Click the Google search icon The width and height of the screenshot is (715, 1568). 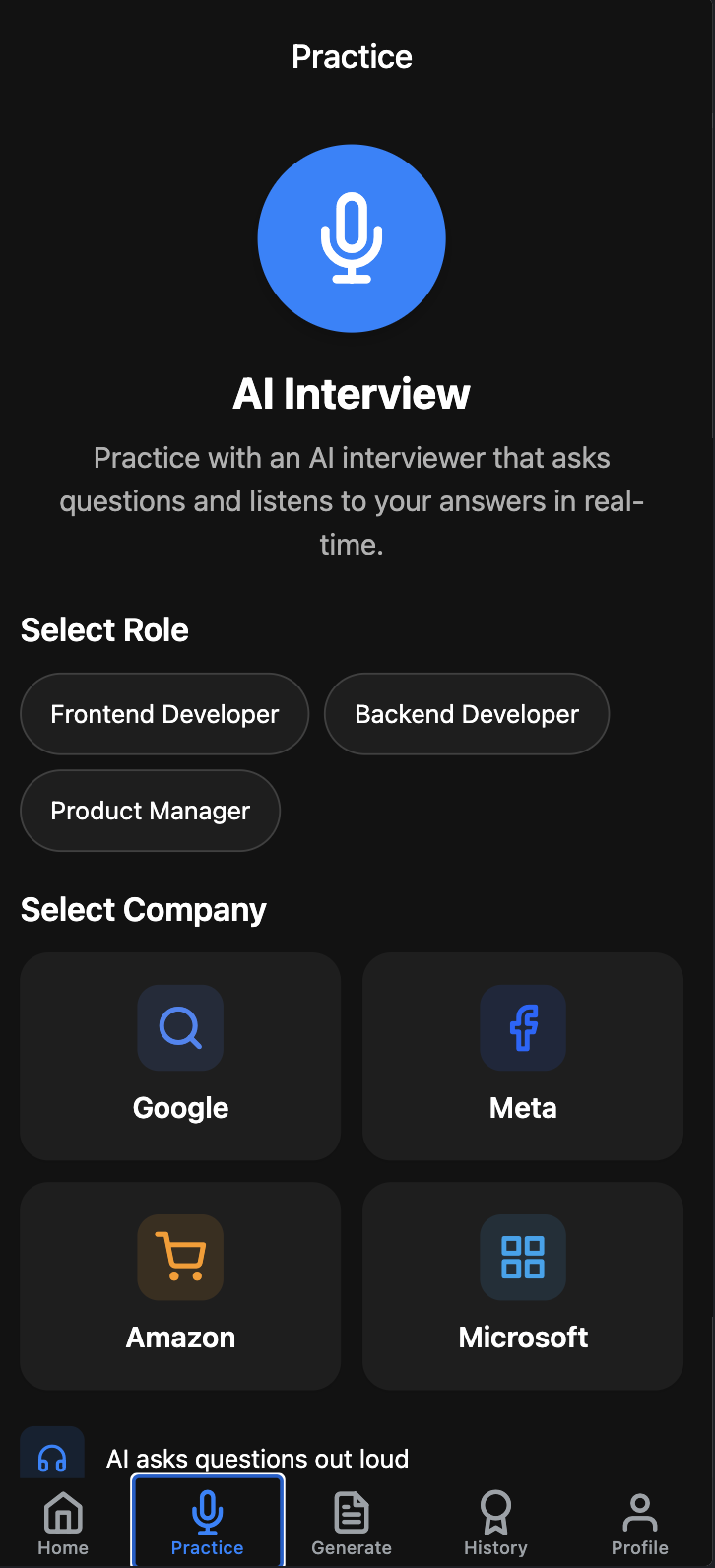click(180, 1027)
